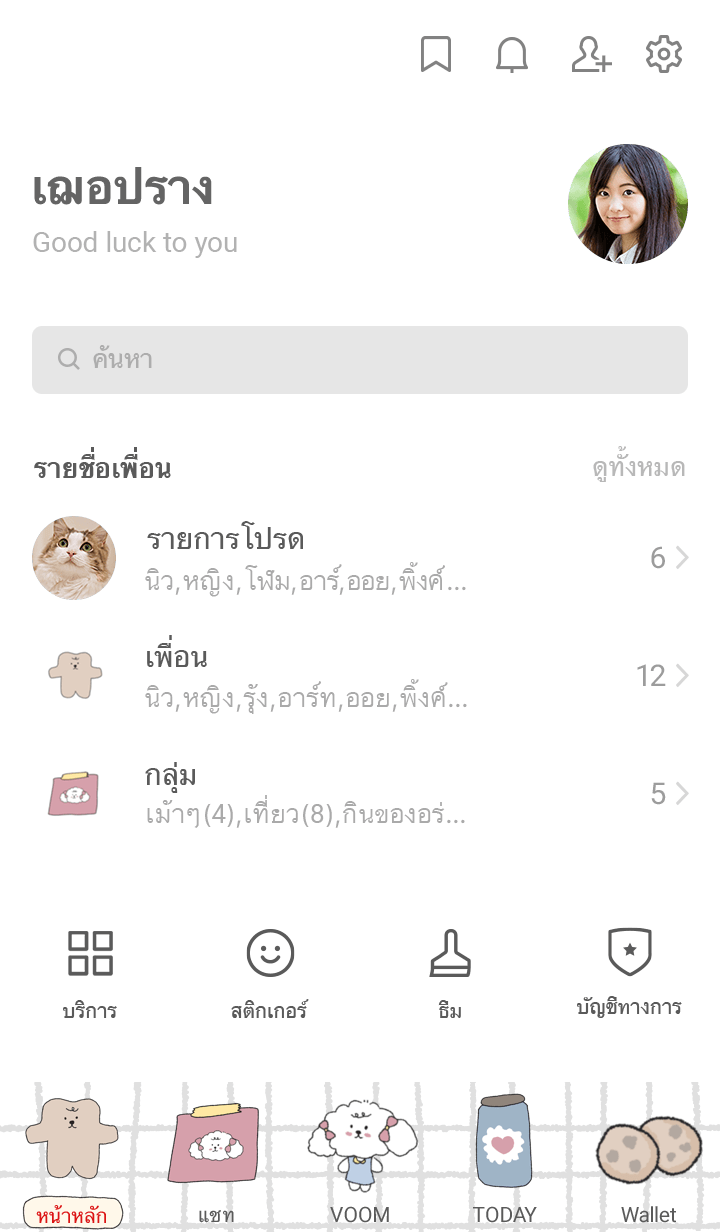Open the notifications bell
The image size is (720, 1232).
[512, 55]
